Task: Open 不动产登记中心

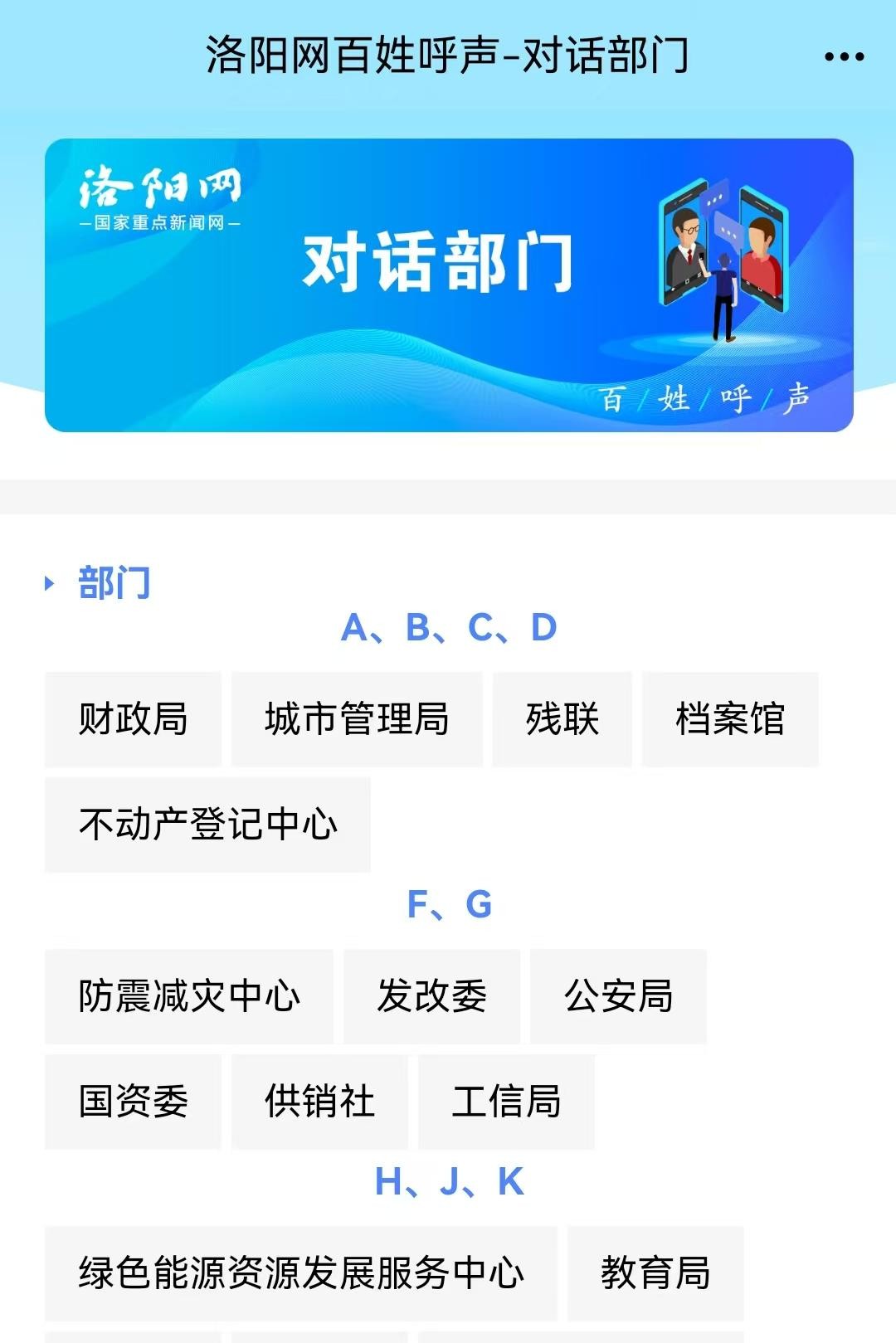Action: (x=207, y=825)
